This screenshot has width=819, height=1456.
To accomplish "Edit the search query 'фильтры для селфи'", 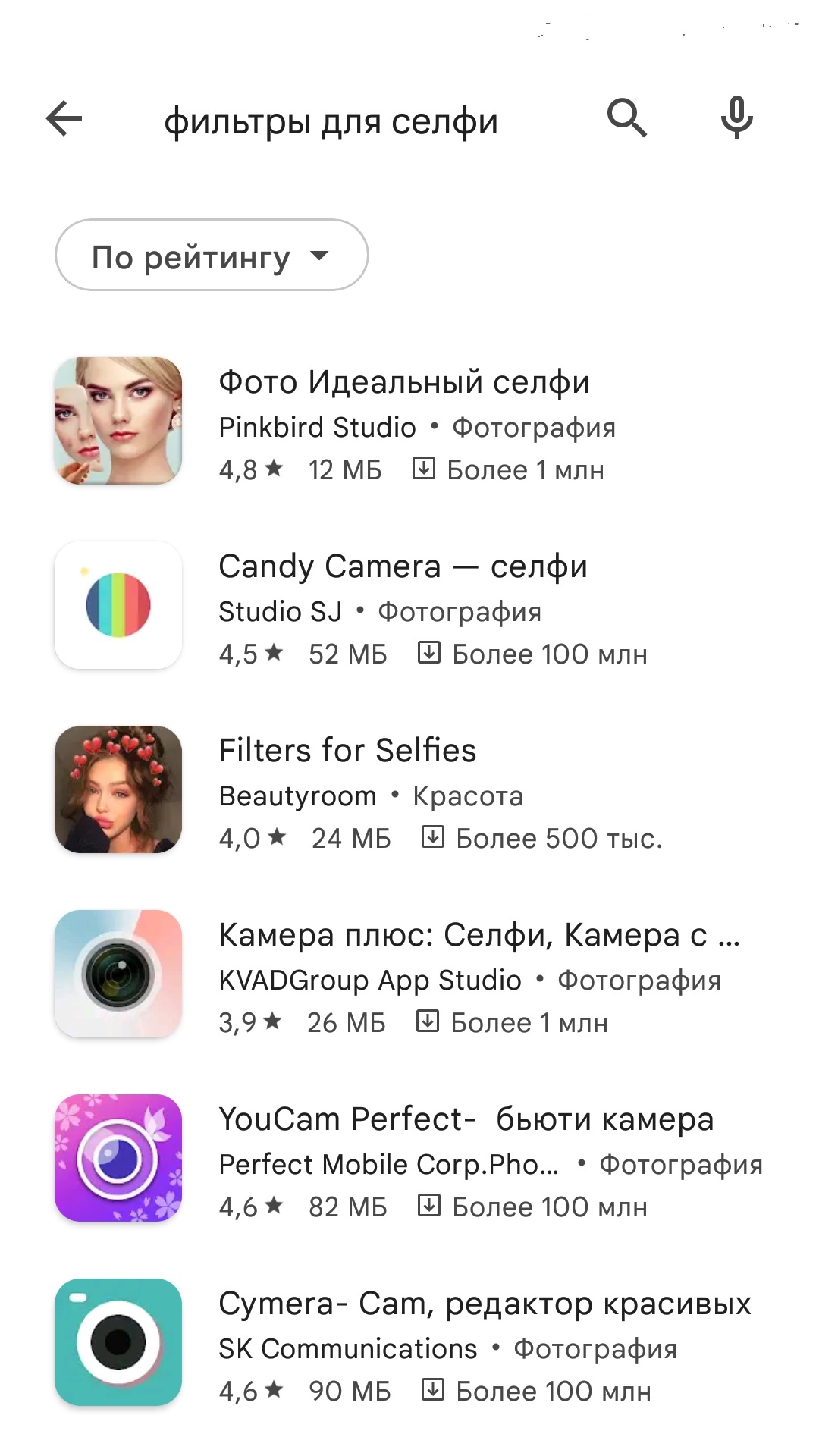I will (331, 121).
